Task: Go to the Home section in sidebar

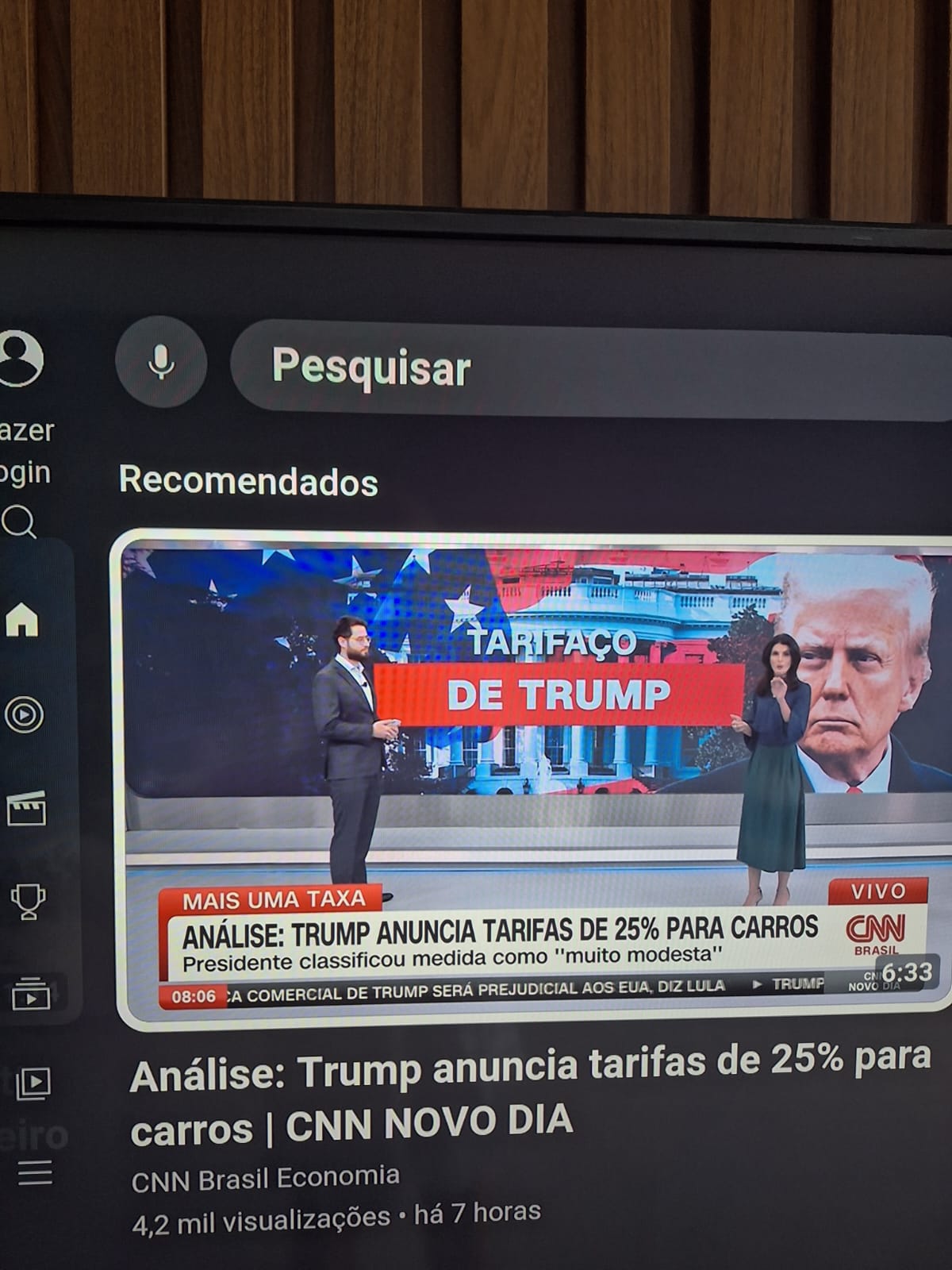Action: pos(22,620)
